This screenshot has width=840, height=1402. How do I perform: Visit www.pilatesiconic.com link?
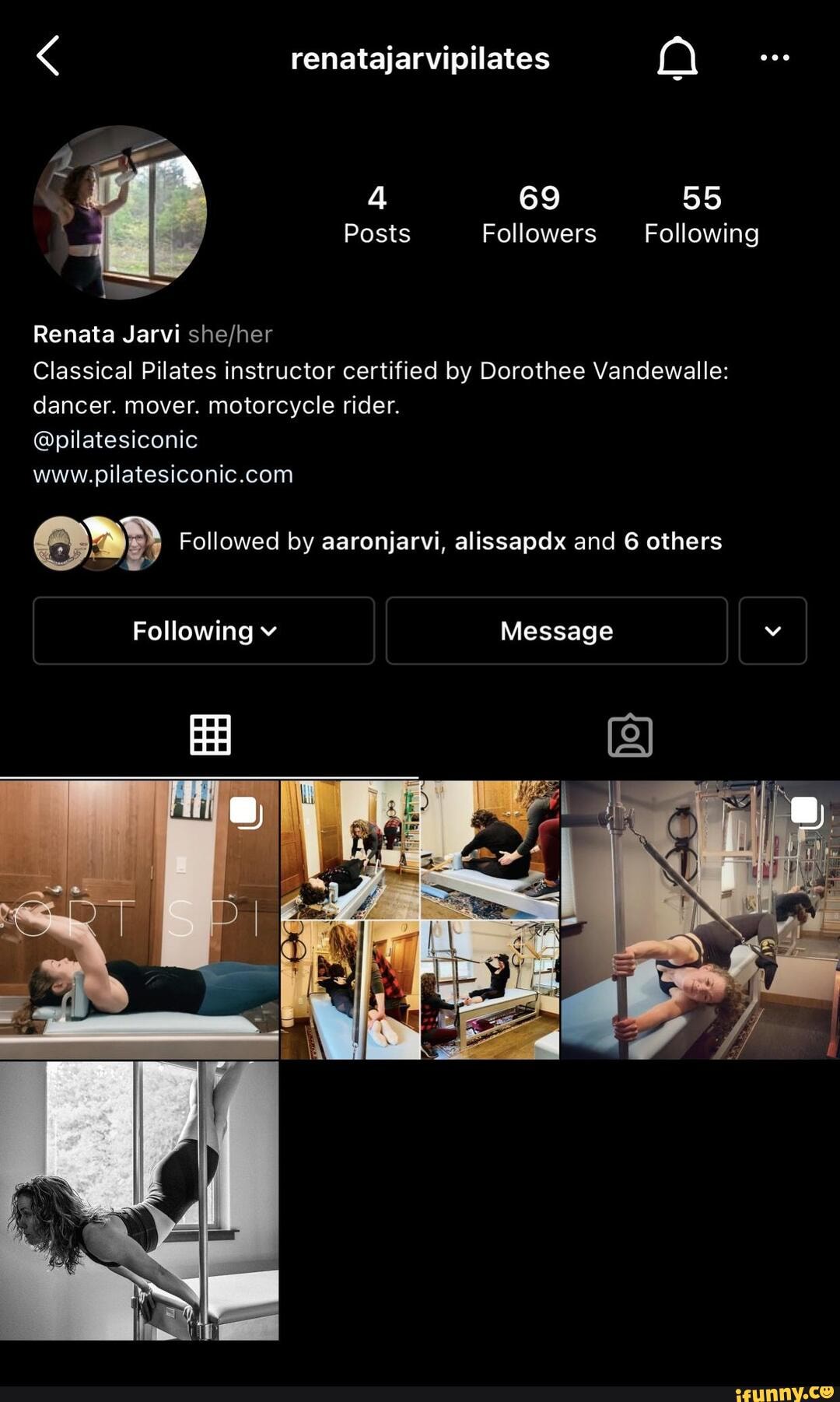163,474
